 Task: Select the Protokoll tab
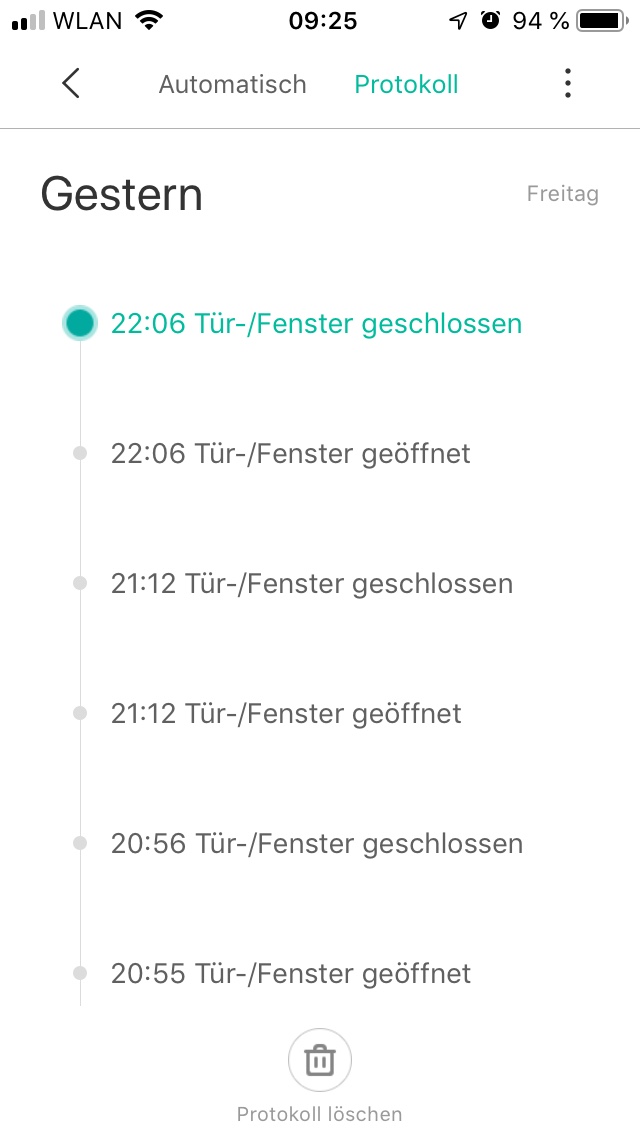click(406, 84)
